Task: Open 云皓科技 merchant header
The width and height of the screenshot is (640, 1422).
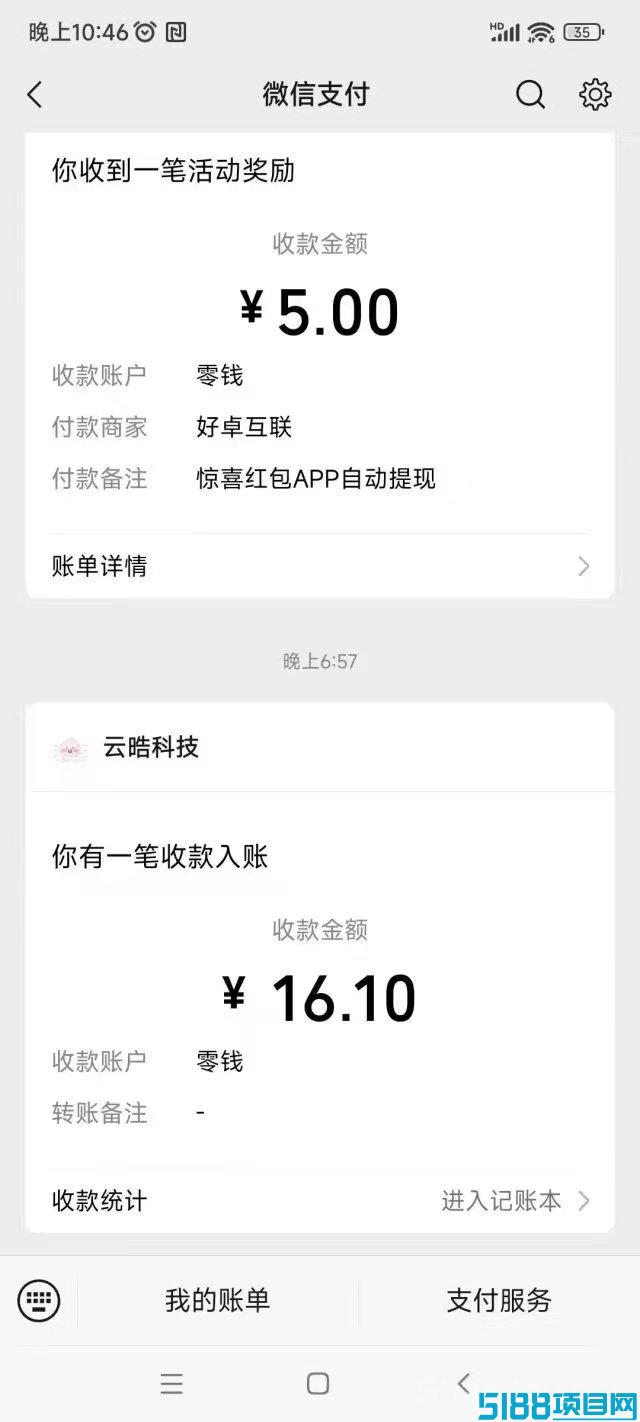Action: [x=320, y=747]
